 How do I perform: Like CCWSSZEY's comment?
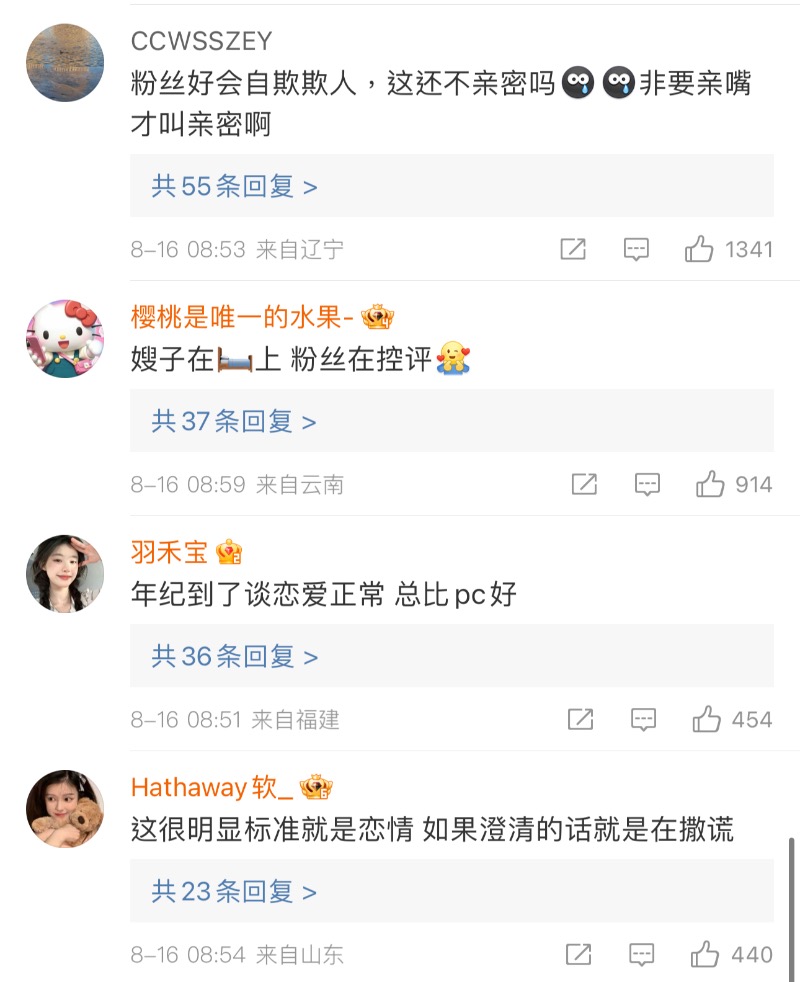tap(699, 250)
